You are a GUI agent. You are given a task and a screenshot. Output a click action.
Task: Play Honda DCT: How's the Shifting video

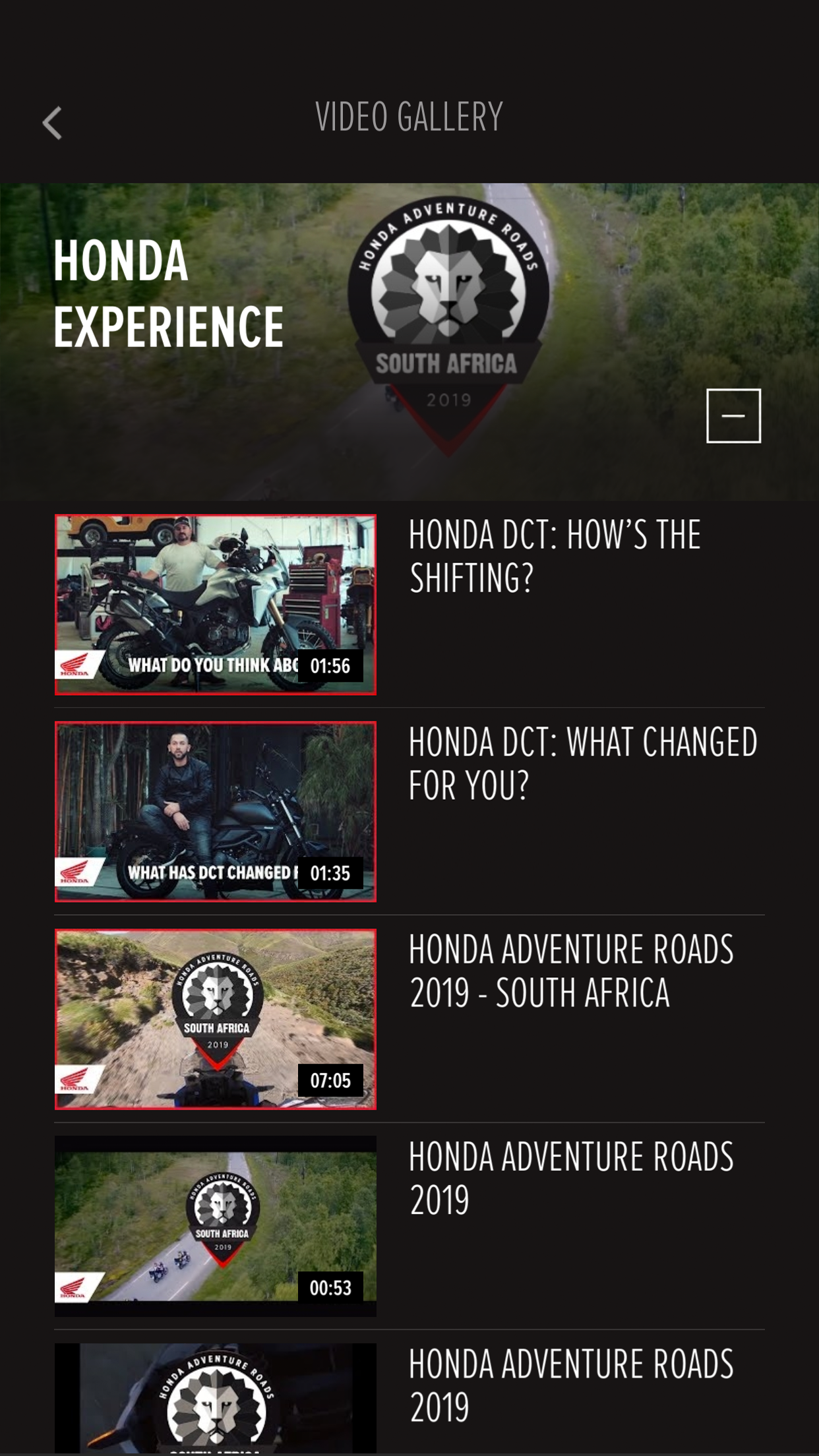(216, 604)
